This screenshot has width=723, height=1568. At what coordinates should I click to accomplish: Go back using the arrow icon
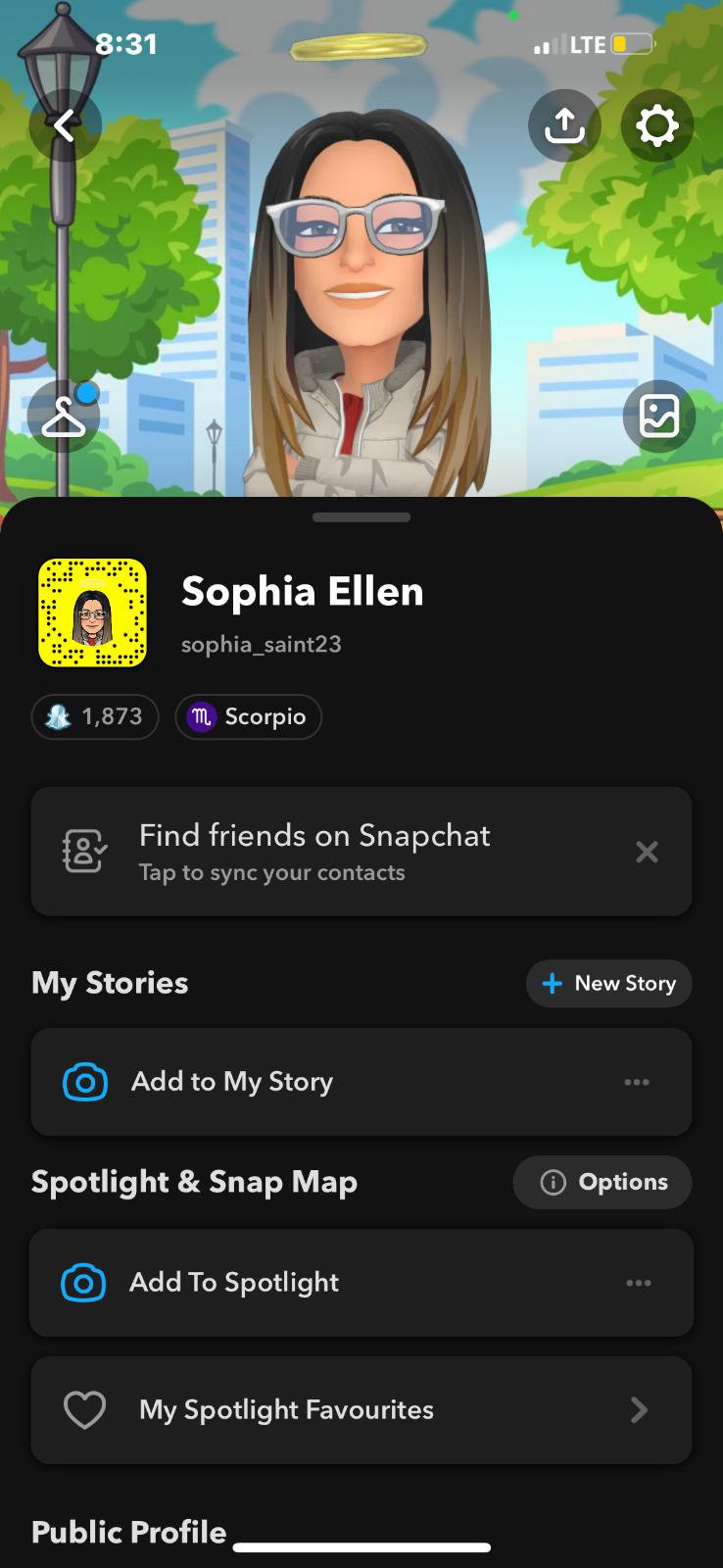pyautogui.click(x=65, y=125)
